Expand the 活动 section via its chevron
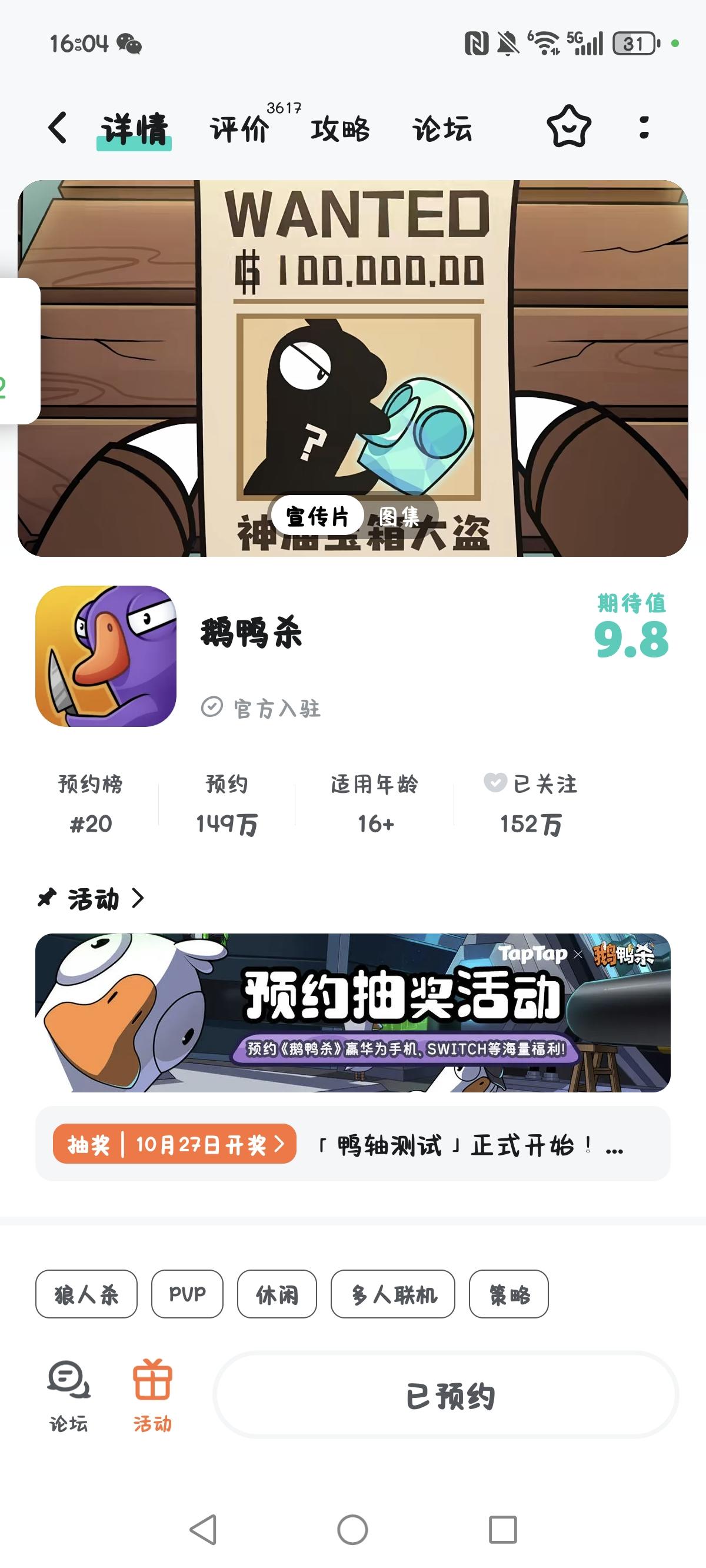This screenshot has height=1568, width=706. (x=139, y=898)
